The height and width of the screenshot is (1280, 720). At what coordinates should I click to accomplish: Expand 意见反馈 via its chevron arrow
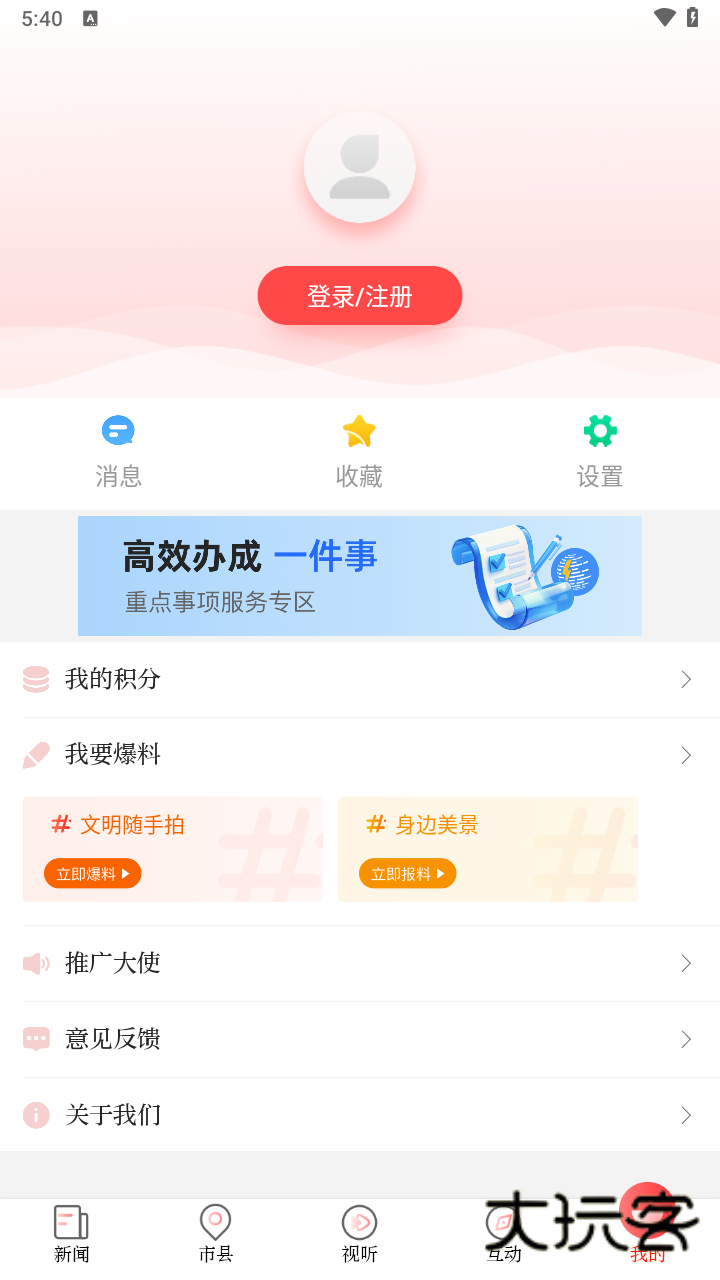[x=686, y=1039]
